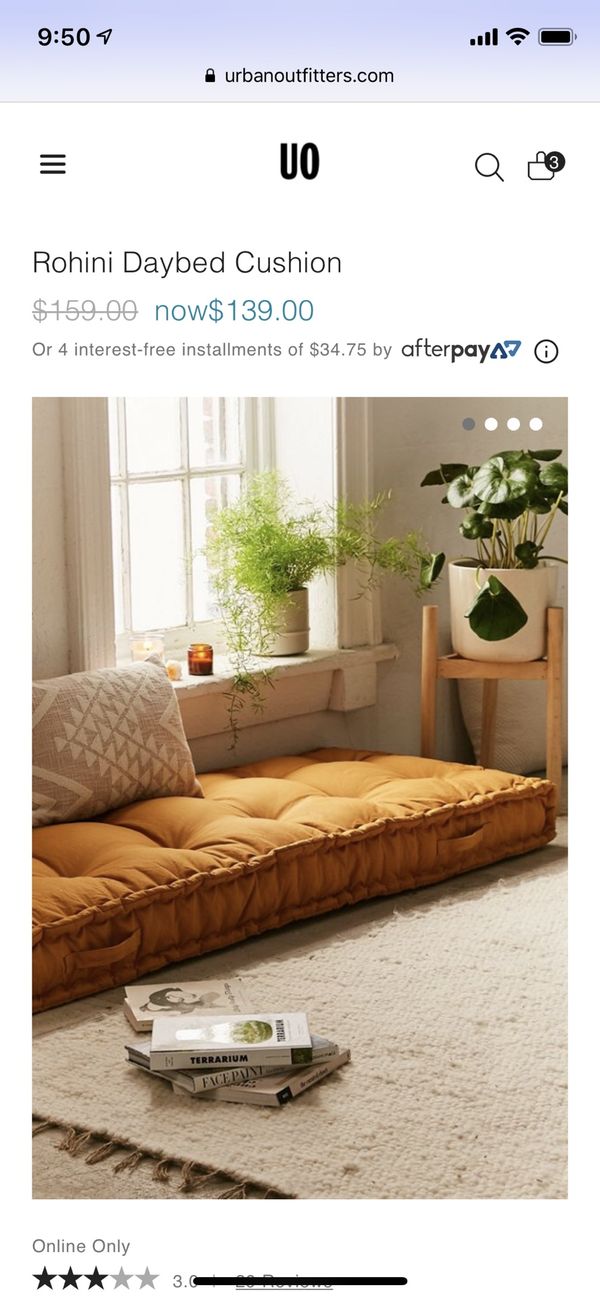Tap the urbanoutfitters.com address bar

point(299,75)
